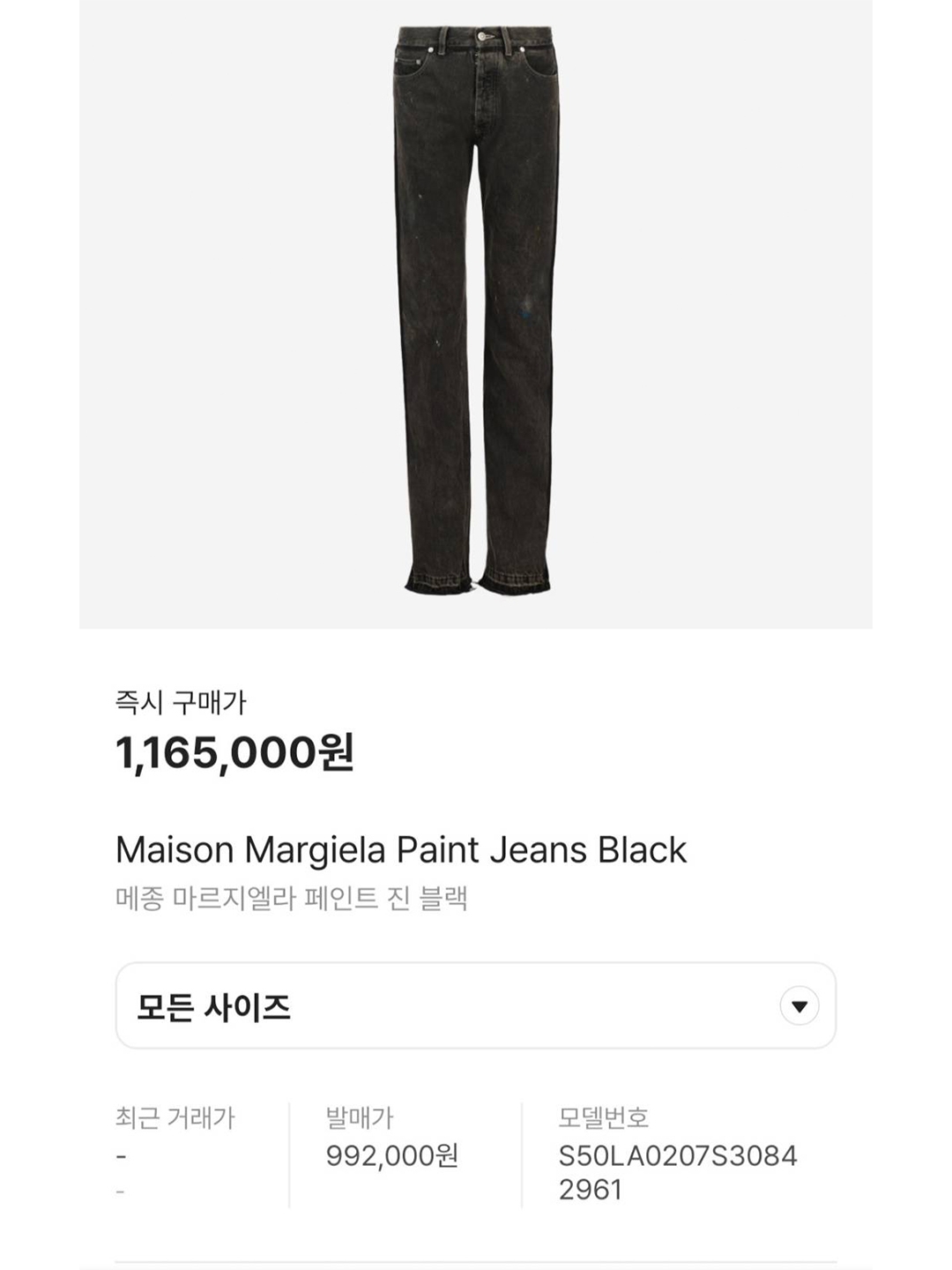The width and height of the screenshot is (952, 1270).
Task: Click the jeans waistband area in the product image
Action: [476, 40]
